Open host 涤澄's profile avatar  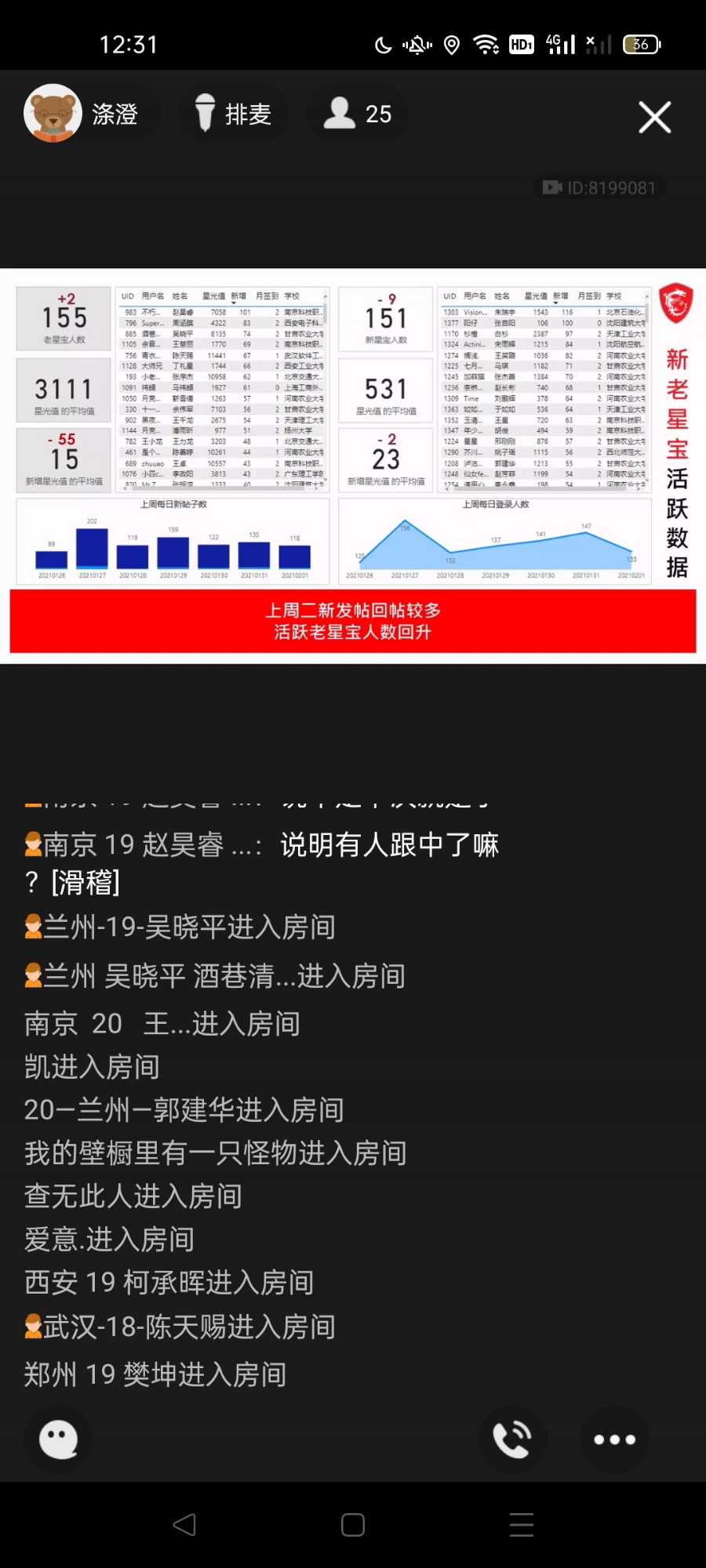pyautogui.click(x=53, y=114)
